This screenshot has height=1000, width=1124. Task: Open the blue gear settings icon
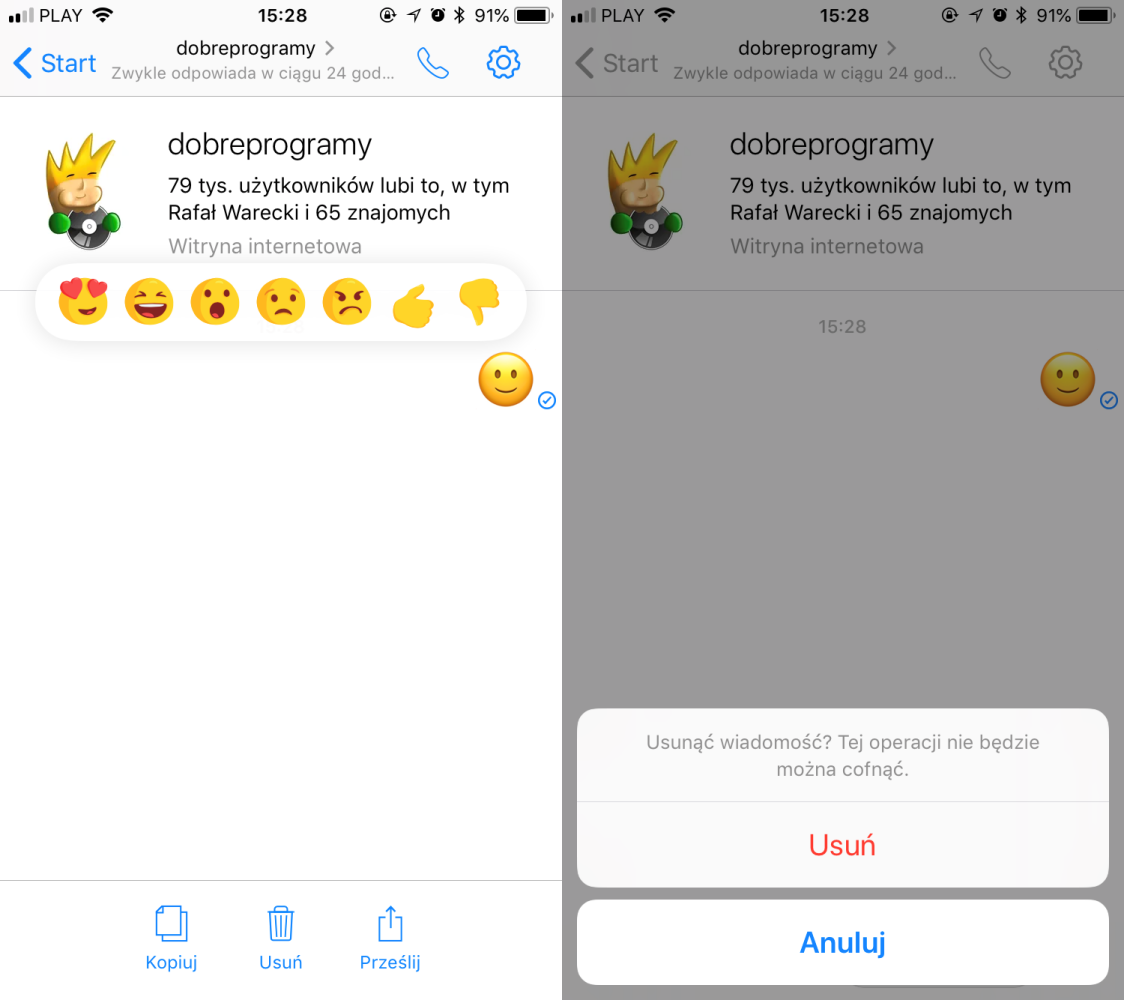(503, 63)
